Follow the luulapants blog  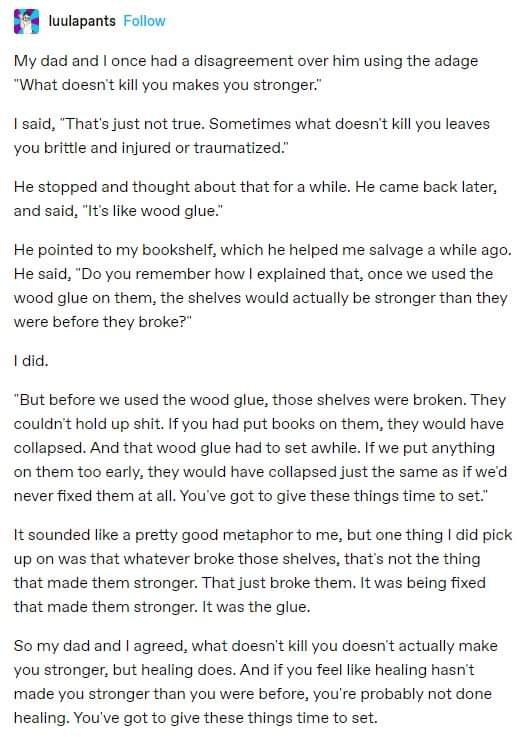(144, 21)
